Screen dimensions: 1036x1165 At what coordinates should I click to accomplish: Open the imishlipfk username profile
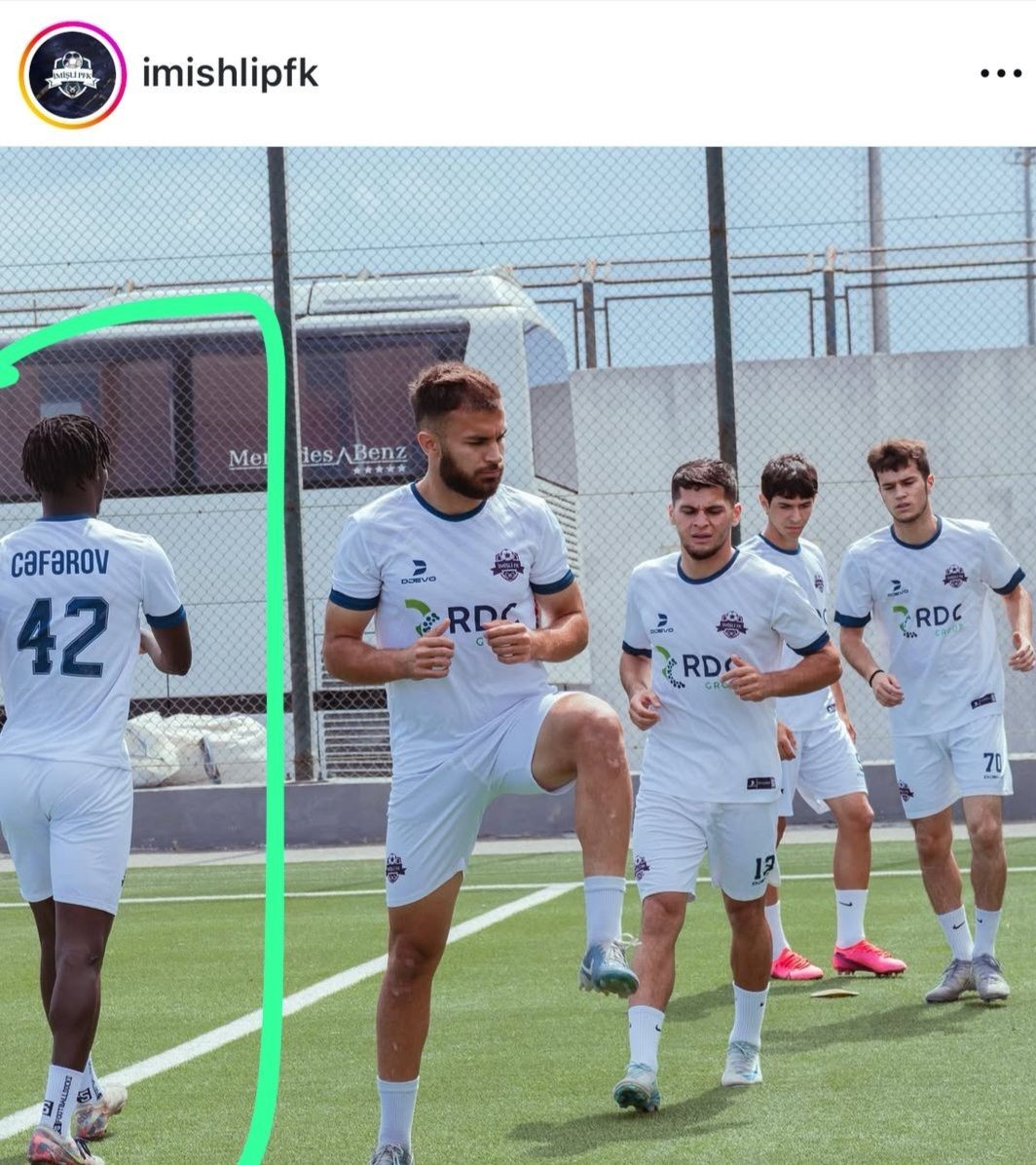(230, 74)
